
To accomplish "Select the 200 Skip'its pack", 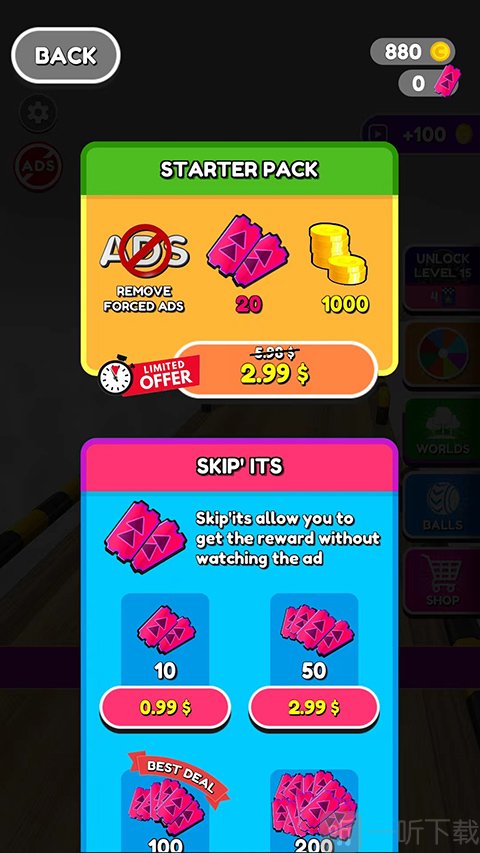I will coord(314,811).
